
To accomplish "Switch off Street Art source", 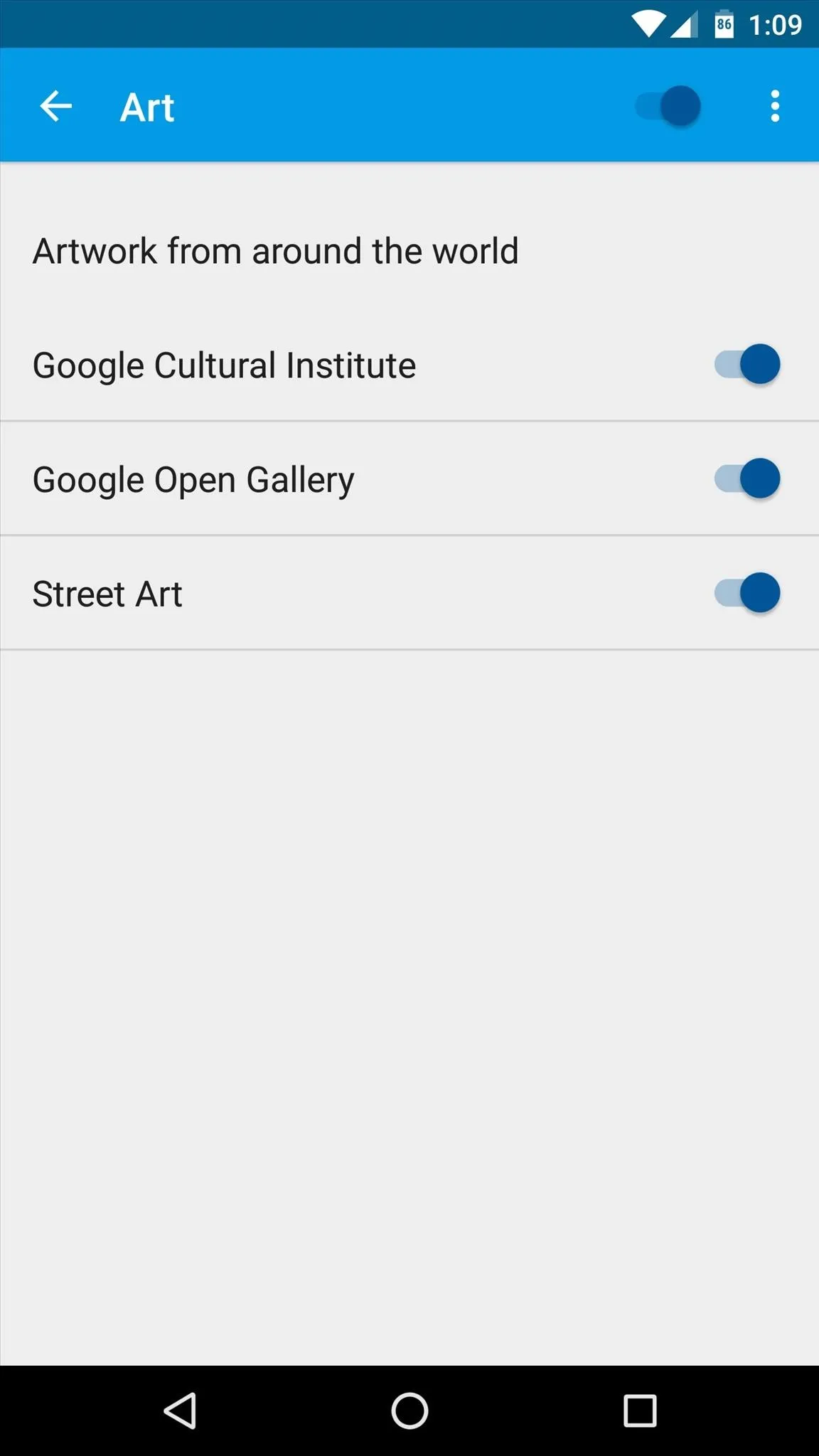I will tap(747, 593).
